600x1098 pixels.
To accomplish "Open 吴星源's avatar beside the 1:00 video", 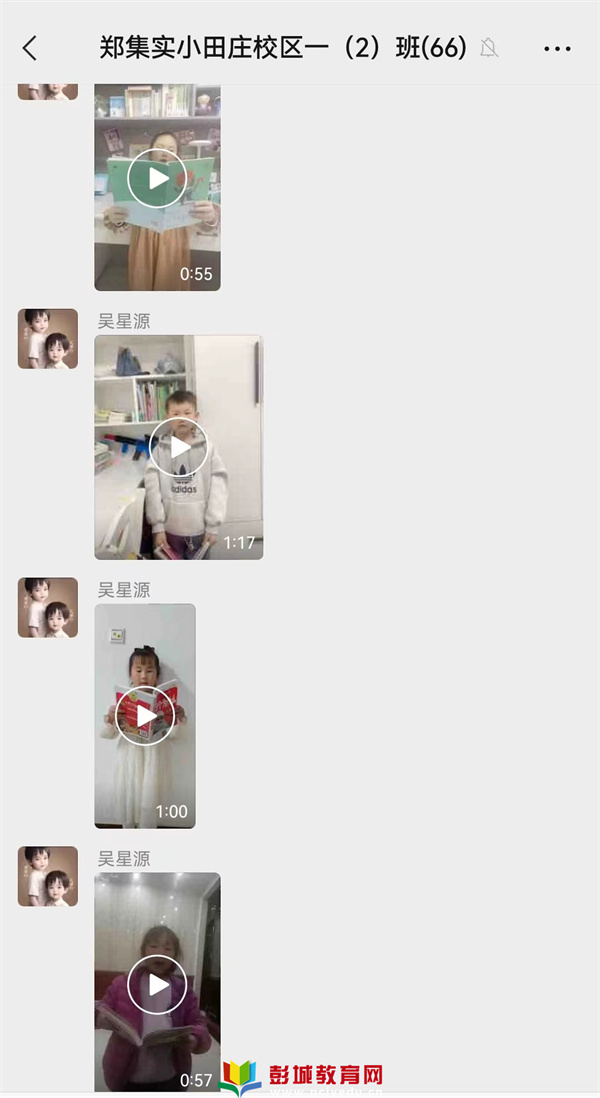I will click(47, 607).
